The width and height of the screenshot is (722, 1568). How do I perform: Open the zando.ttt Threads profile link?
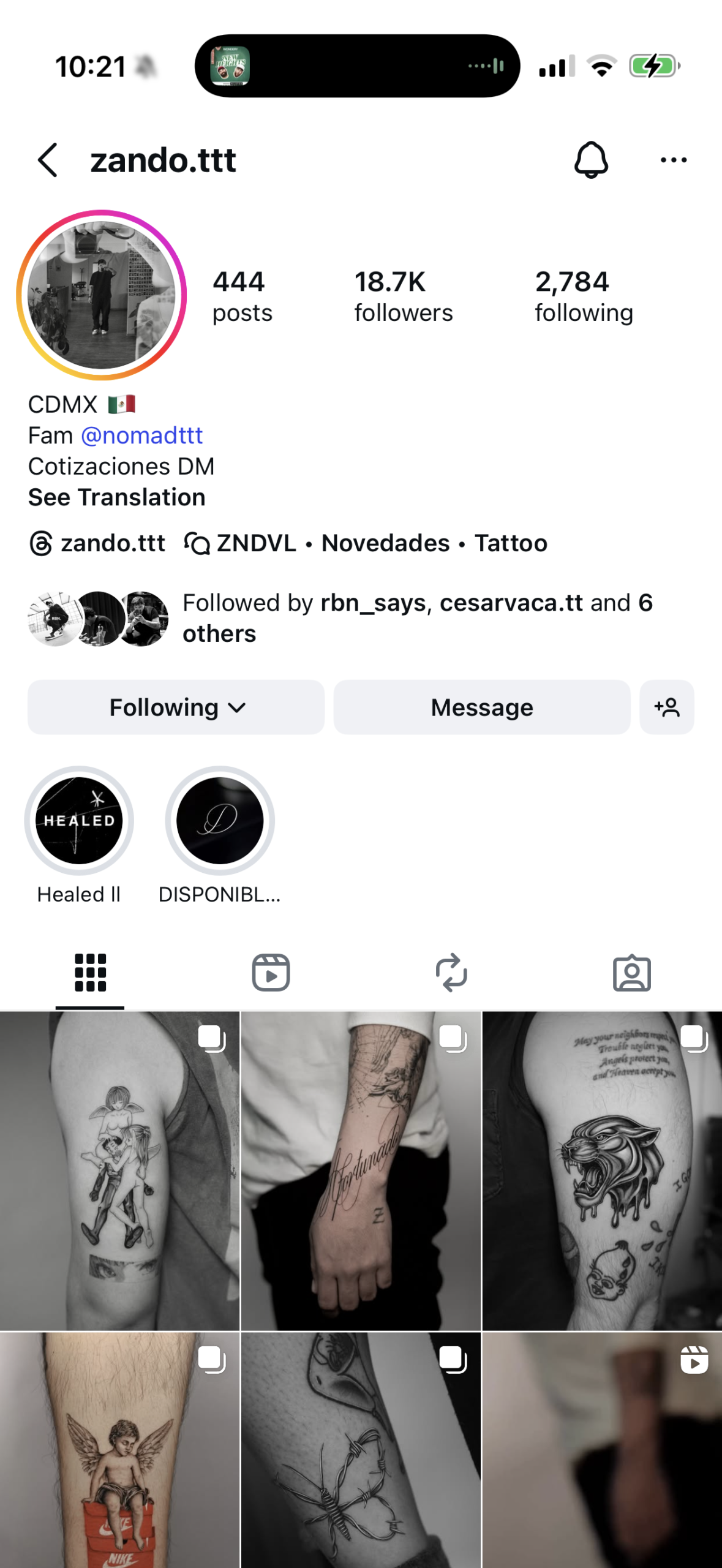coord(98,543)
